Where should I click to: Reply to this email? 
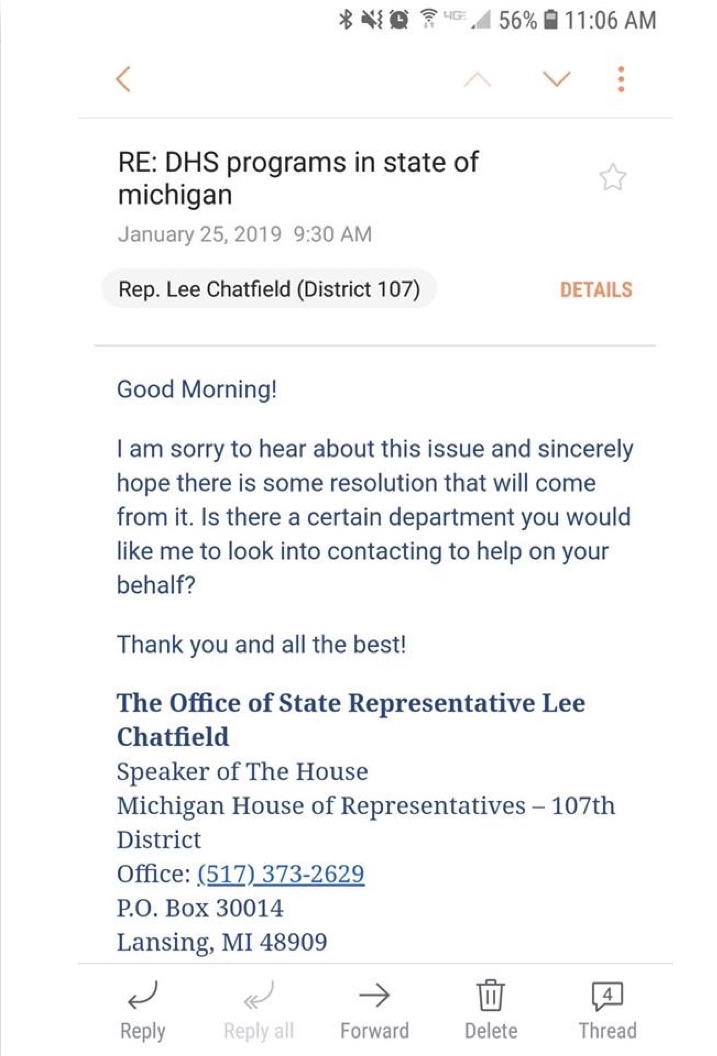[142, 1010]
